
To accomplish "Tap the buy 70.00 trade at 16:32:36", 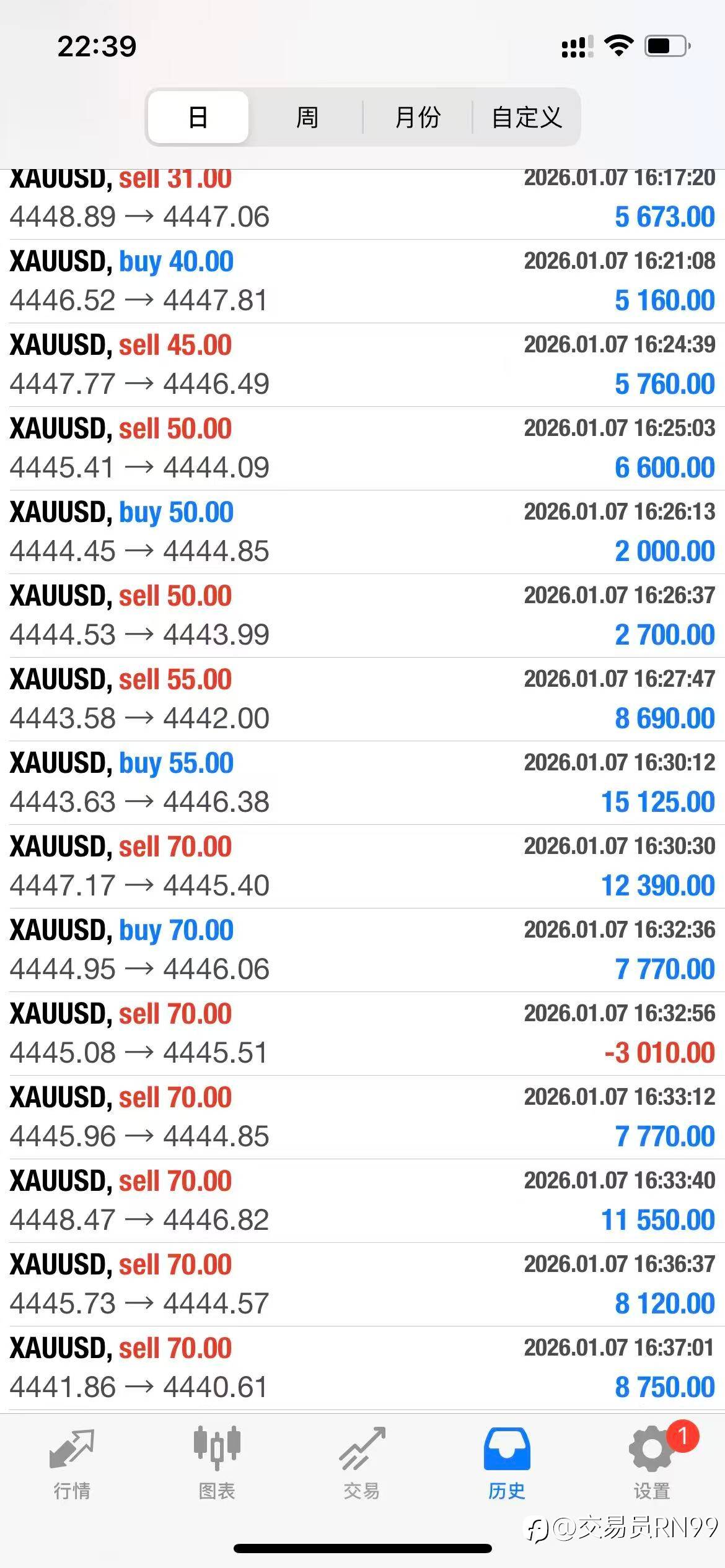I will (362, 950).
